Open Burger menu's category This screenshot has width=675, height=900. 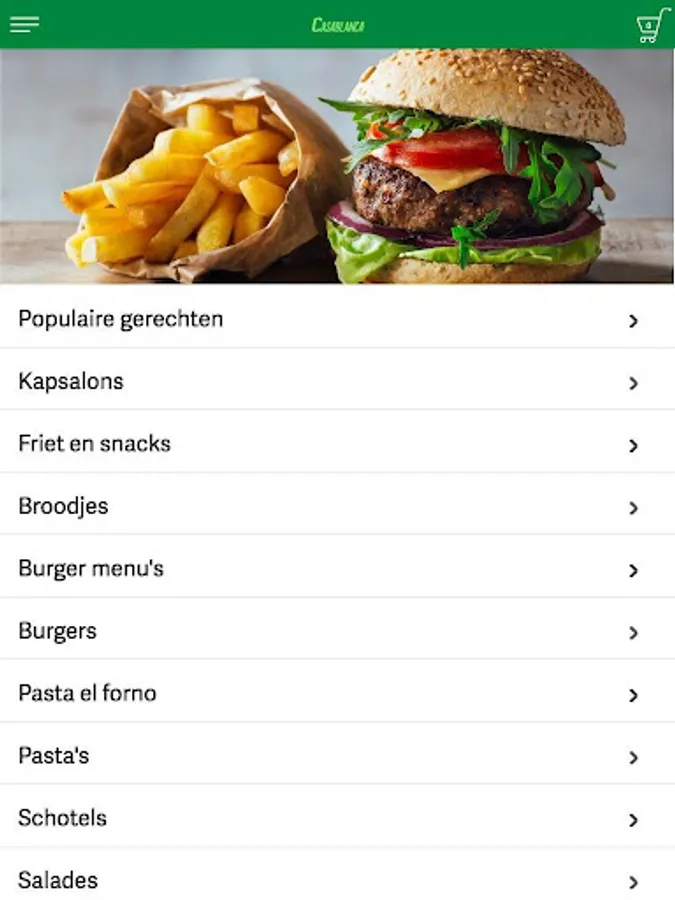tap(337, 569)
